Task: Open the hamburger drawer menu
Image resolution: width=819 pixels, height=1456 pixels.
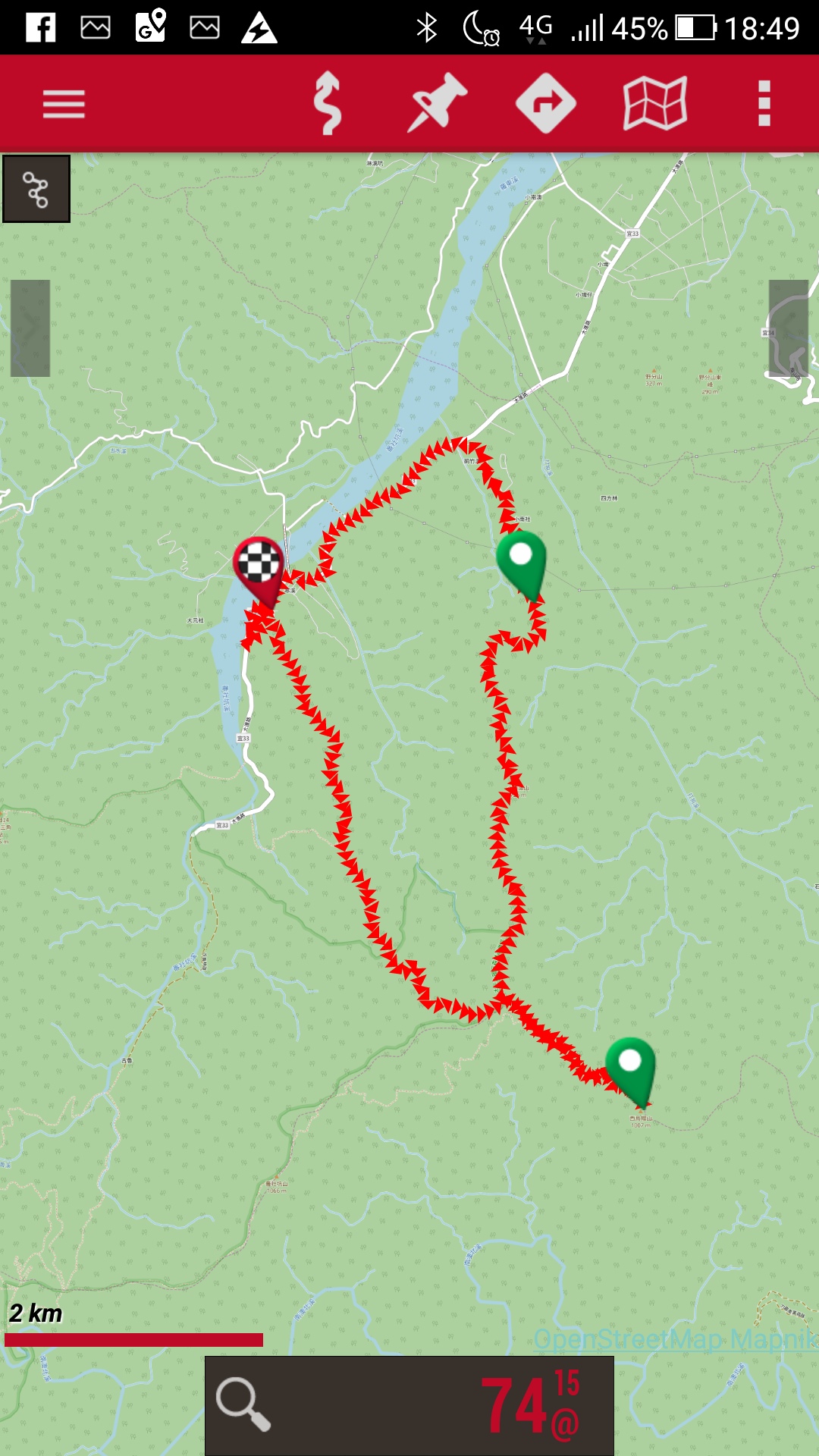Action: 64,104
